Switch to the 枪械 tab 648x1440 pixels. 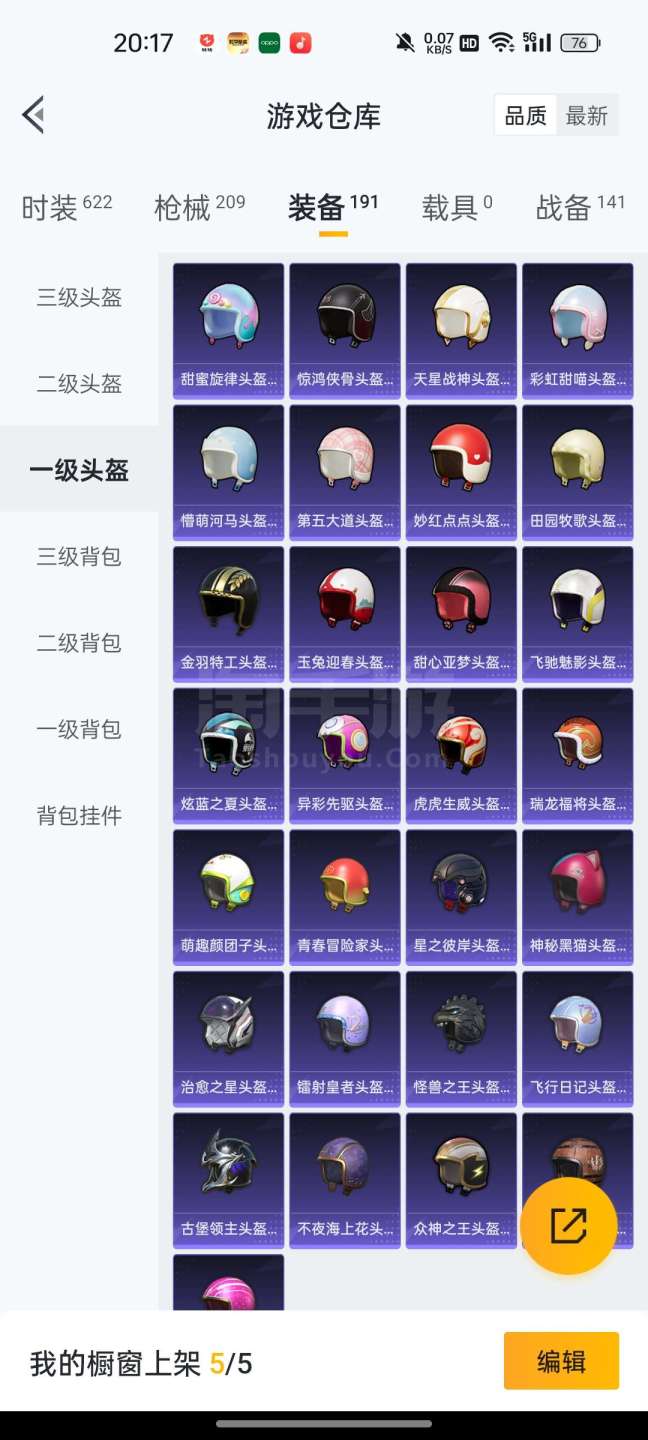click(199, 207)
